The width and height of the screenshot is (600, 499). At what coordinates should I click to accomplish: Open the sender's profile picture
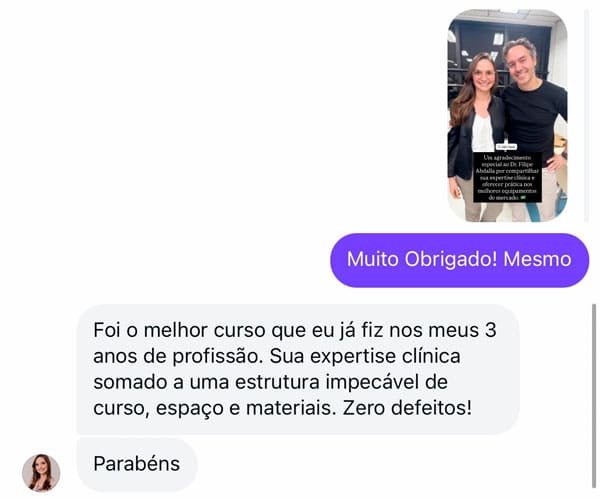pyautogui.click(x=41, y=472)
